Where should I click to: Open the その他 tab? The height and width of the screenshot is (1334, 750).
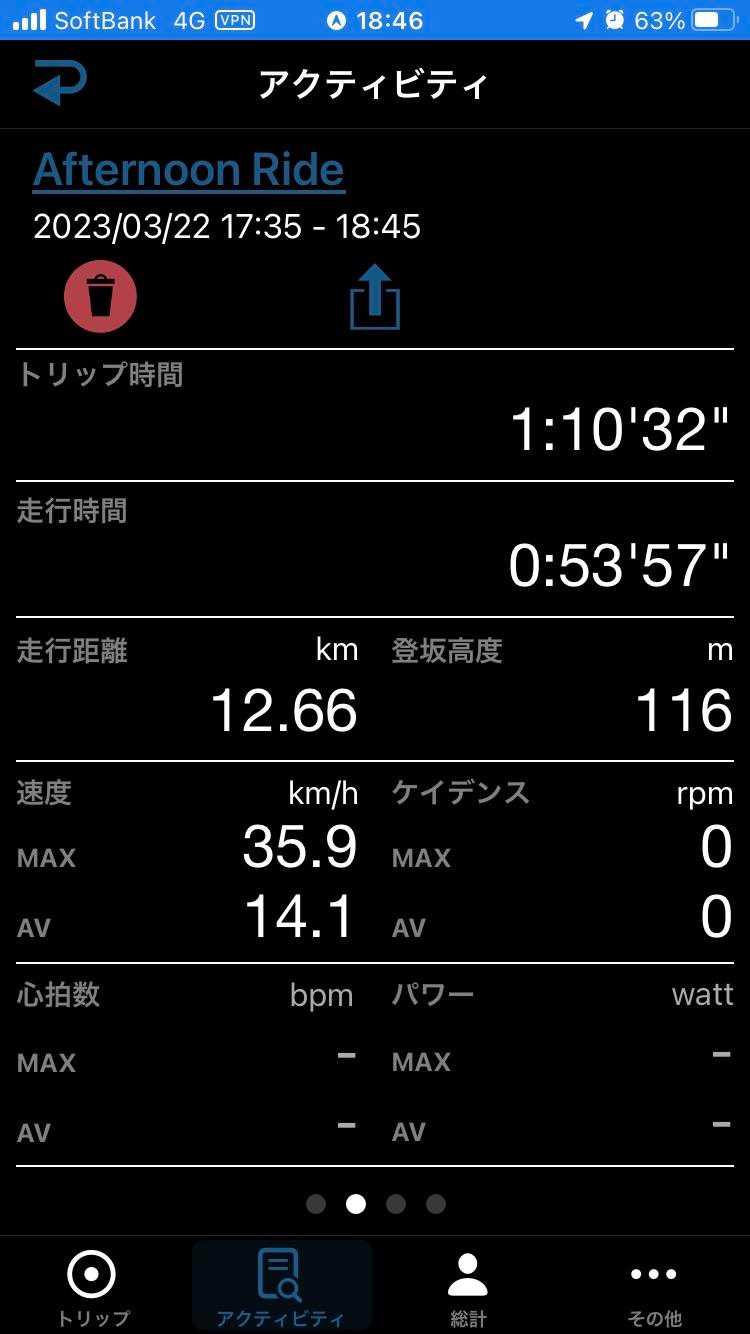tap(654, 1287)
